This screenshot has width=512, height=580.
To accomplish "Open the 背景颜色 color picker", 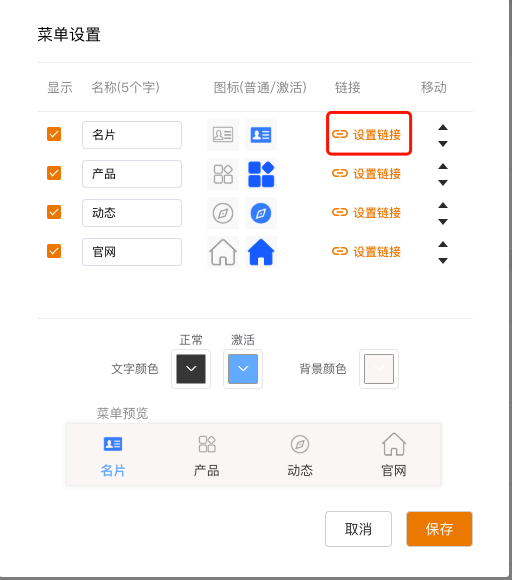I will point(379,369).
